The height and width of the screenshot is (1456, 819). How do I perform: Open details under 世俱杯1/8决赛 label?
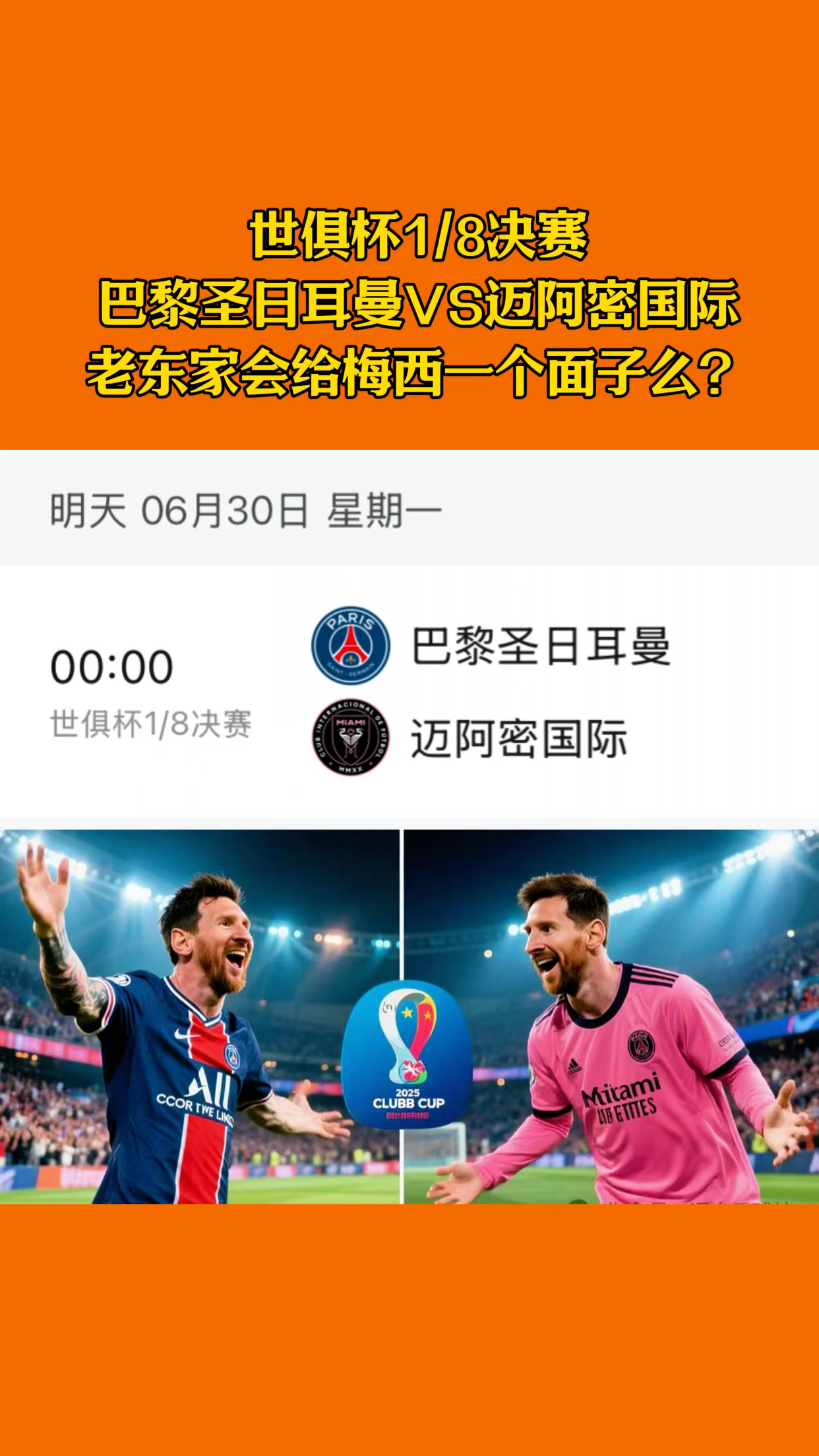click(x=150, y=724)
